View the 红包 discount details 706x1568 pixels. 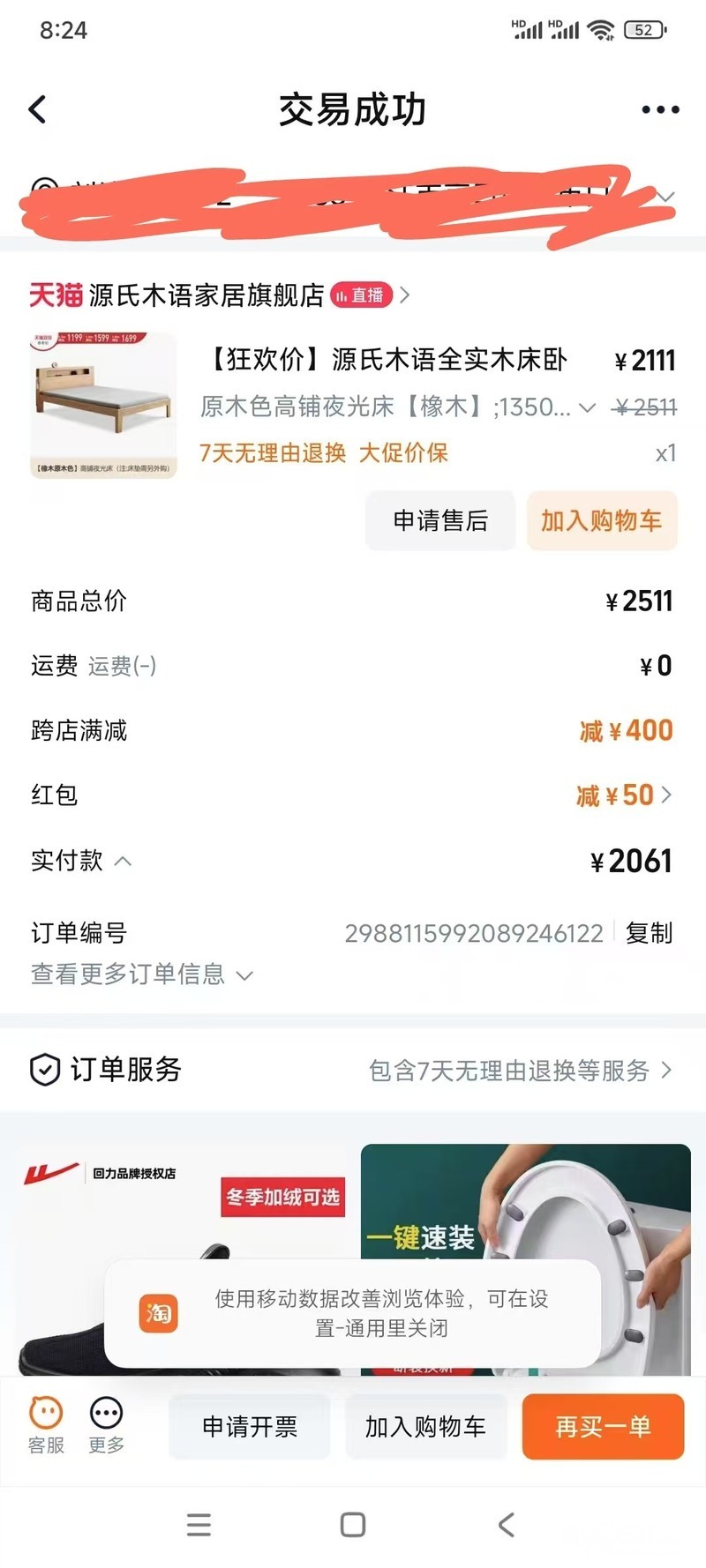click(x=625, y=795)
